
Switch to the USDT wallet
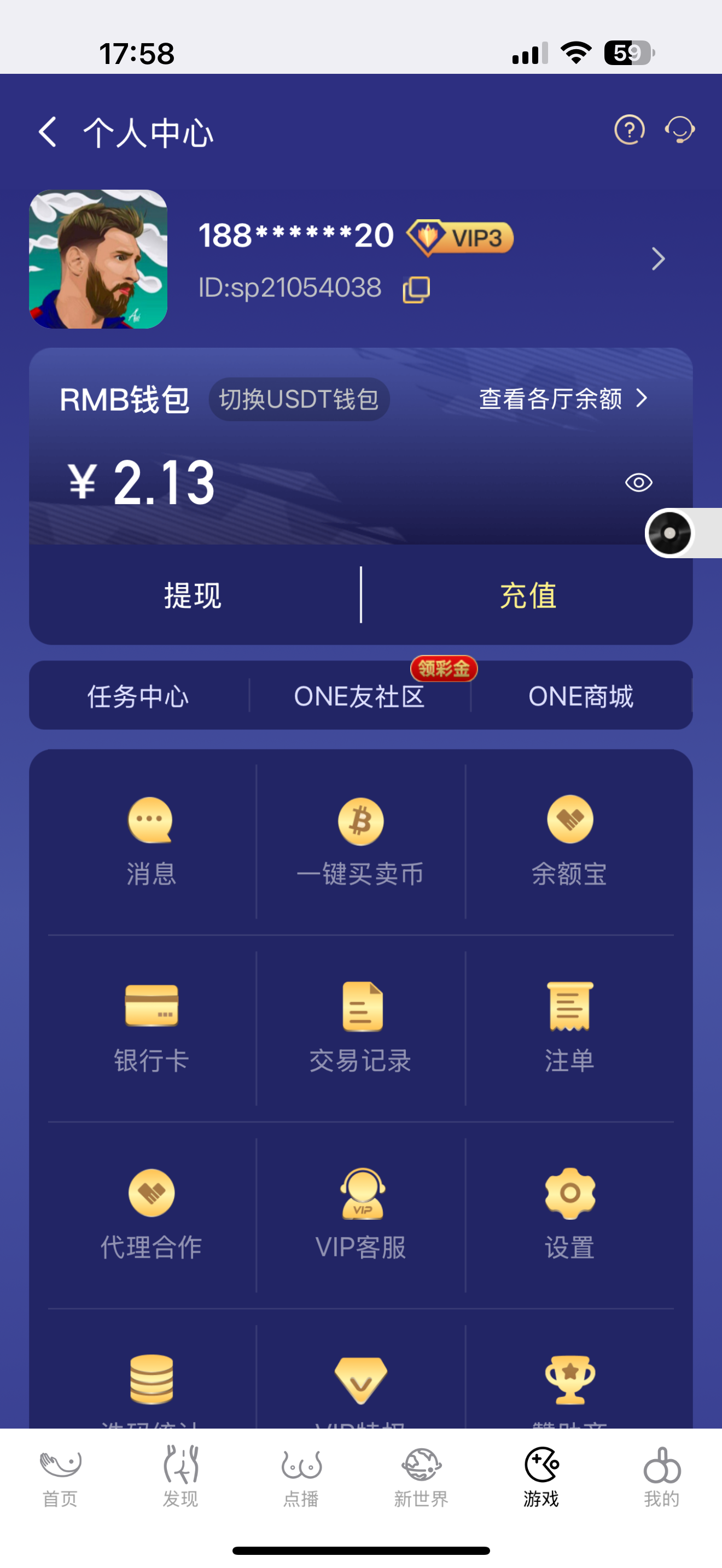pos(299,399)
